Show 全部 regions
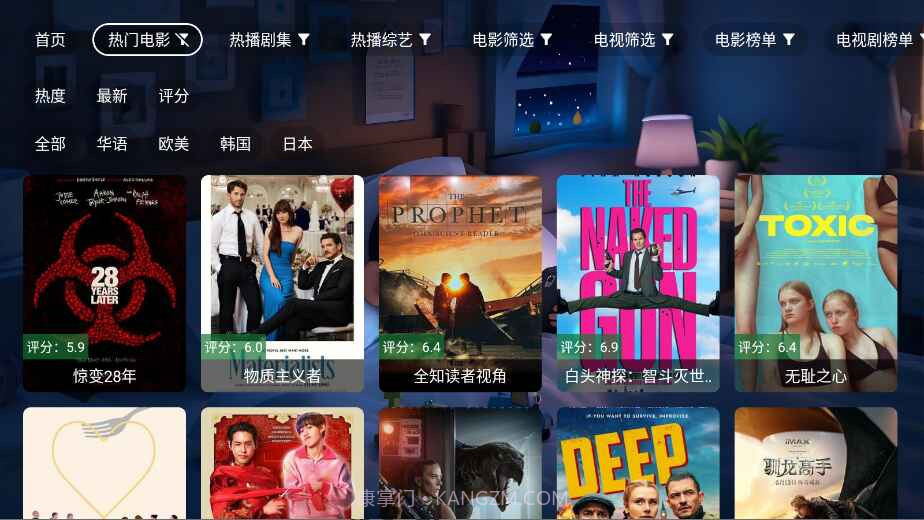Screen dimensions: 924x520 pyautogui.click(x=50, y=144)
